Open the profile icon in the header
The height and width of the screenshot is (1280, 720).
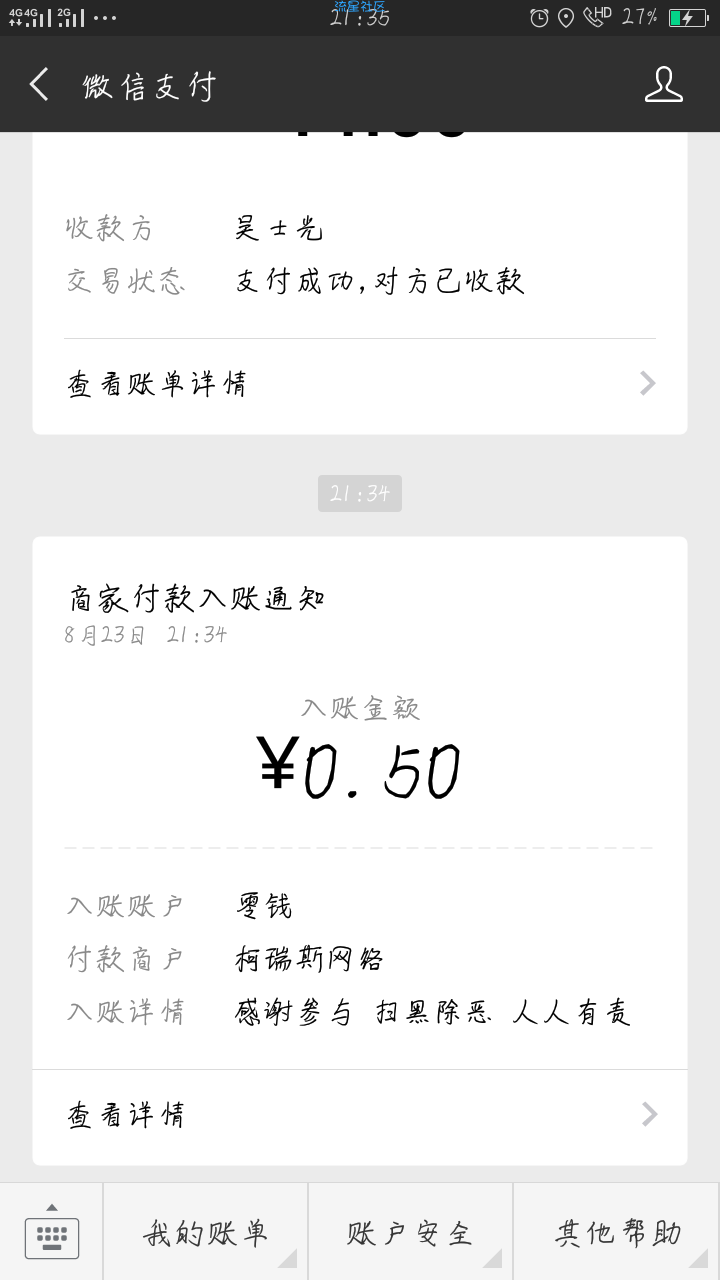pyautogui.click(x=663, y=85)
